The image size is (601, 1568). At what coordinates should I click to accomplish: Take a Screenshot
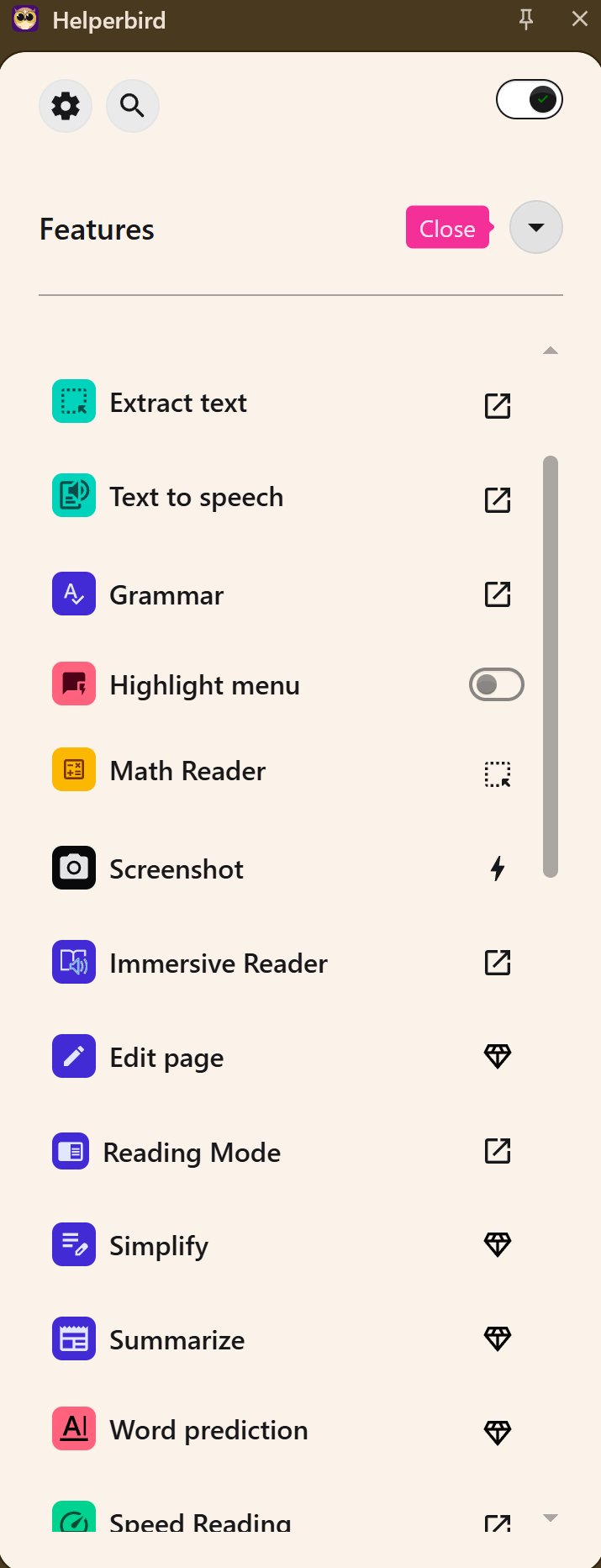pyautogui.click(x=498, y=868)
